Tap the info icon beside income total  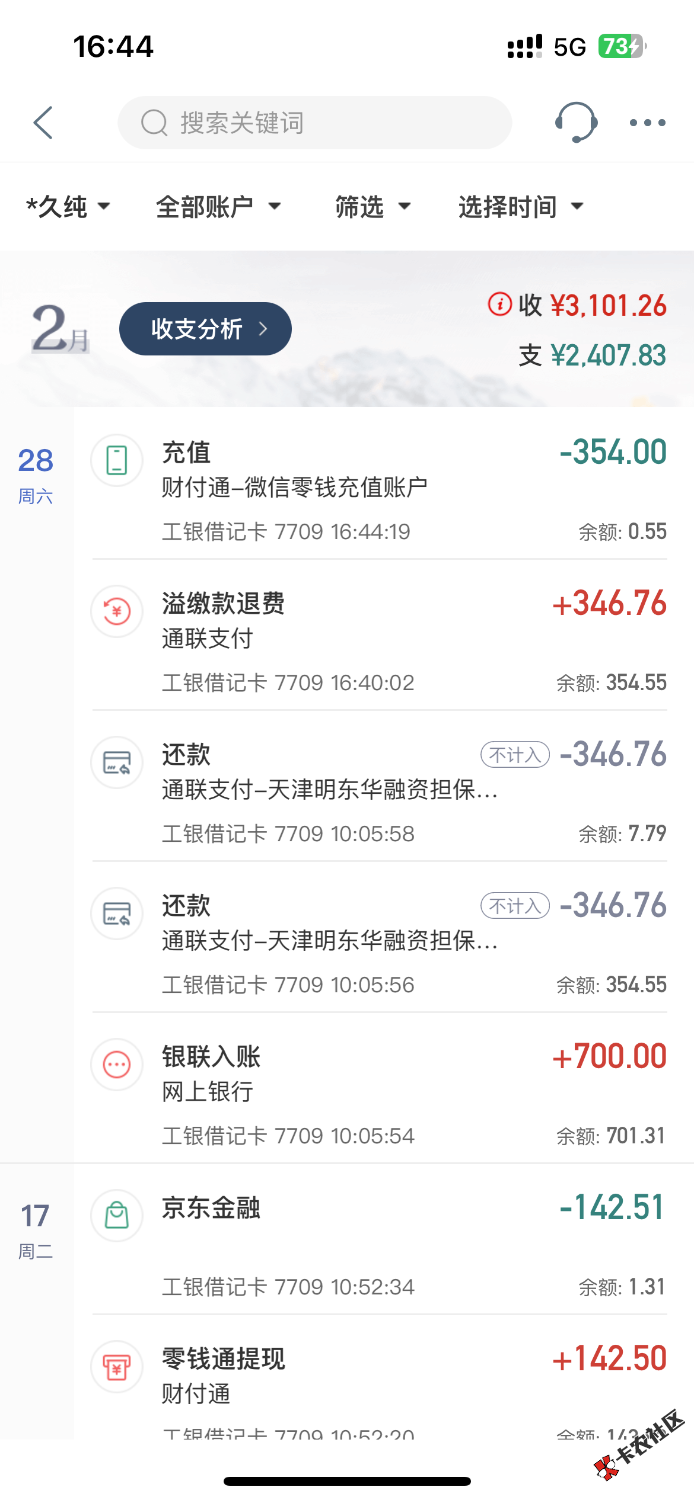[x=500, y=304]
